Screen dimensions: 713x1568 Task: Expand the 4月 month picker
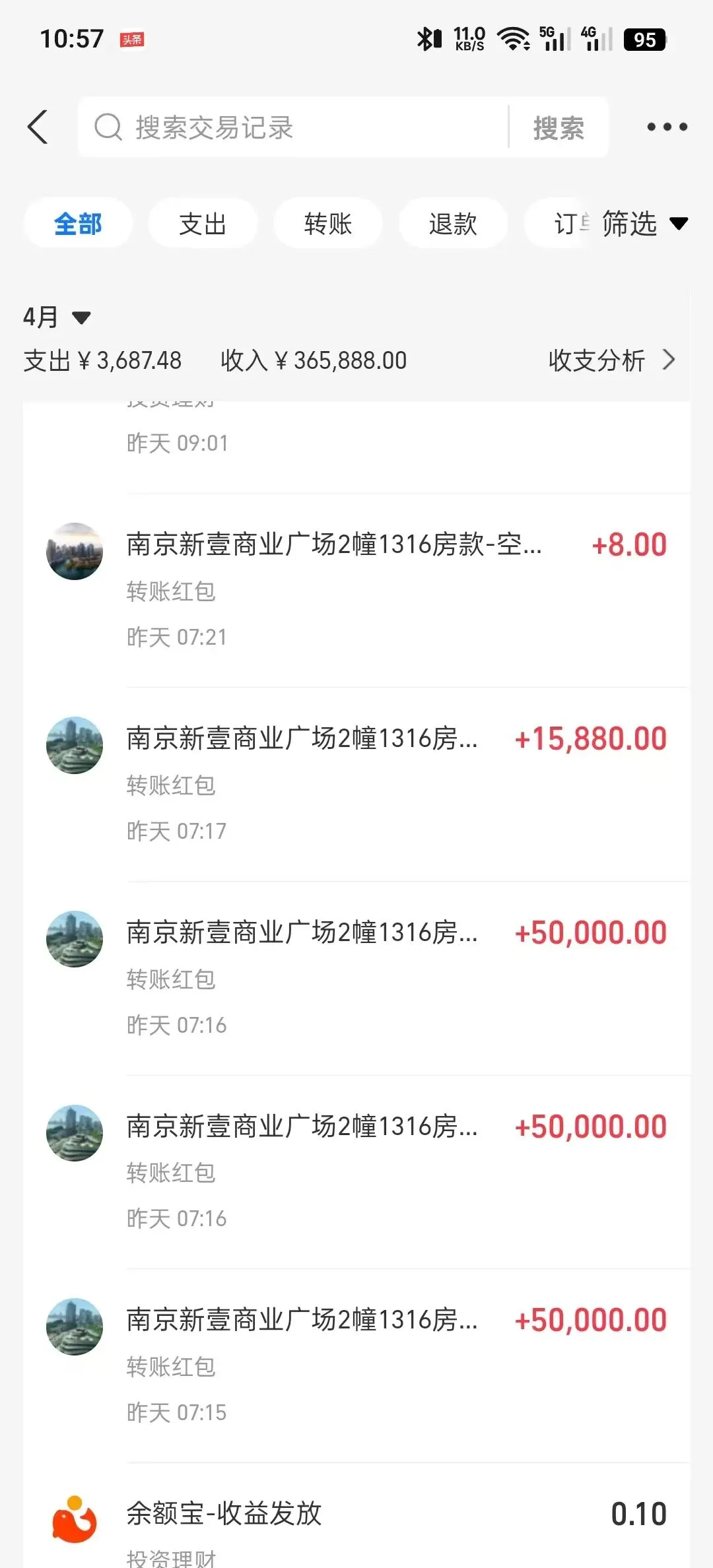pyautogui.click(x=57, y=317)
